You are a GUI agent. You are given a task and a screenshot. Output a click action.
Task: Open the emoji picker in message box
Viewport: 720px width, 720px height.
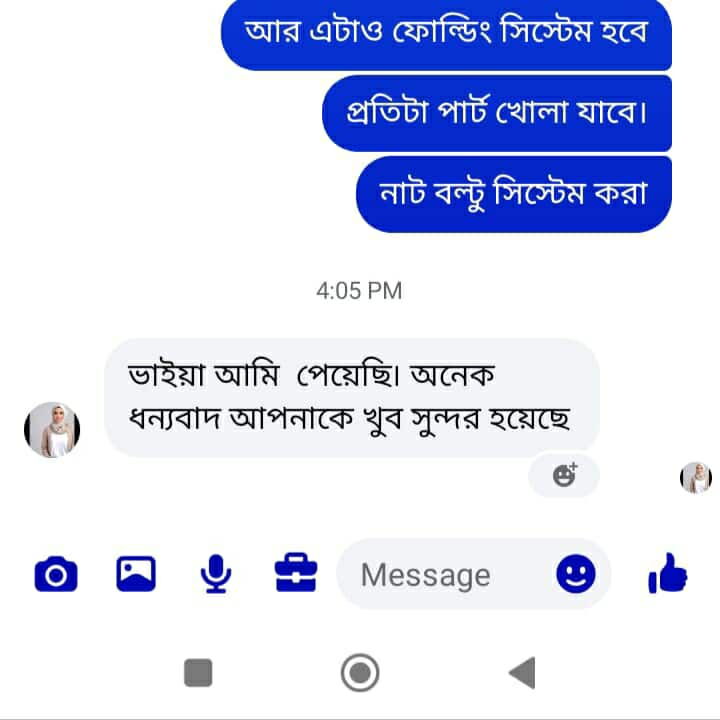575,574
